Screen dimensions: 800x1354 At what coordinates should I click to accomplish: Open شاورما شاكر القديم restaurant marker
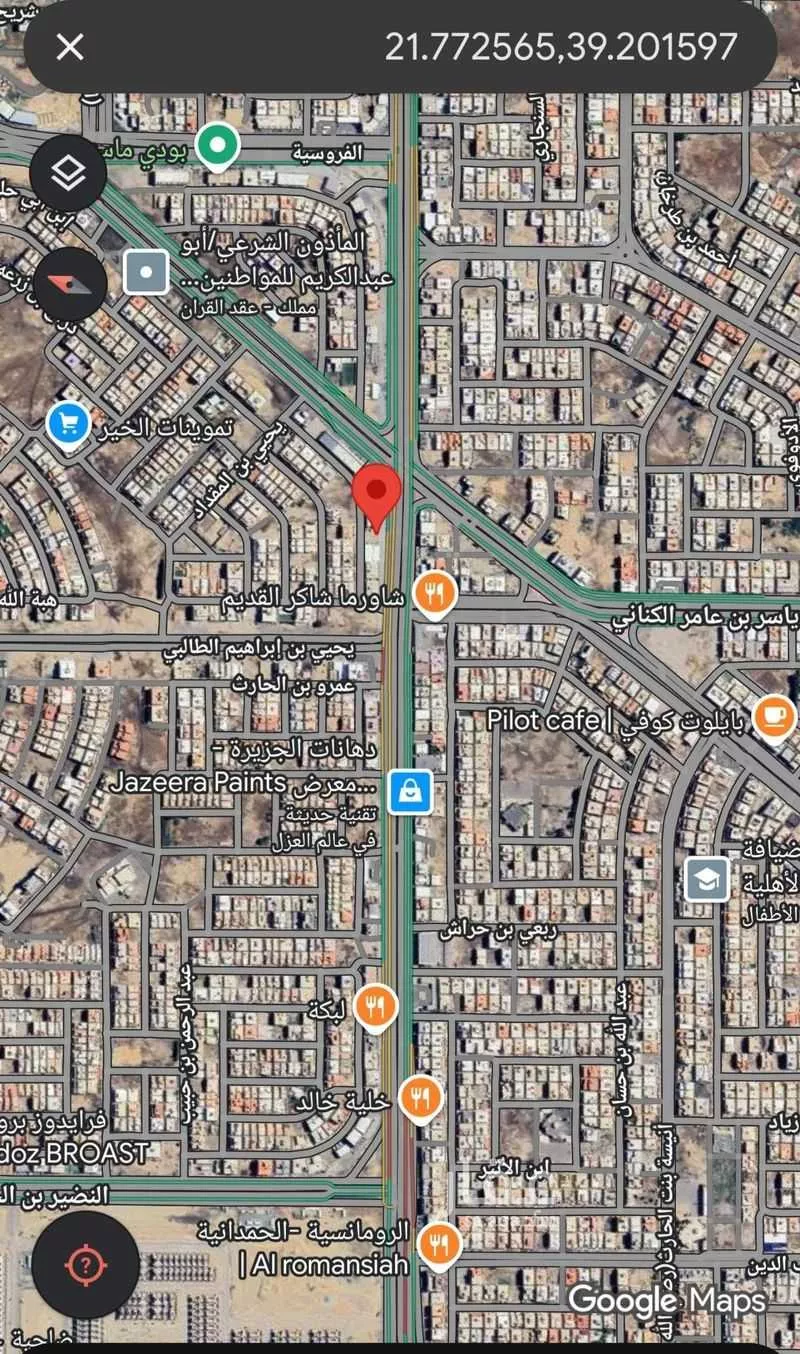(434, 593)
